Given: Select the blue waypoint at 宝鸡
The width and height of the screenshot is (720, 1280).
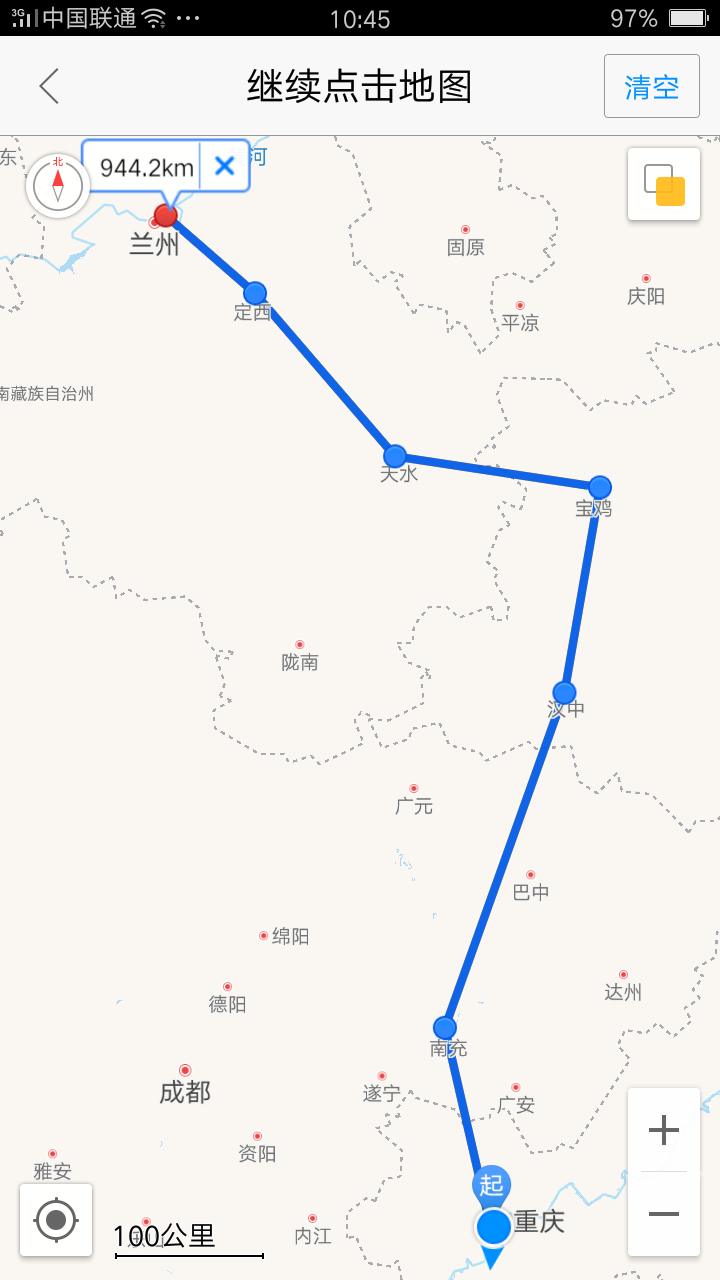Looking at the screenshot, I should click(x=600, y=487).
